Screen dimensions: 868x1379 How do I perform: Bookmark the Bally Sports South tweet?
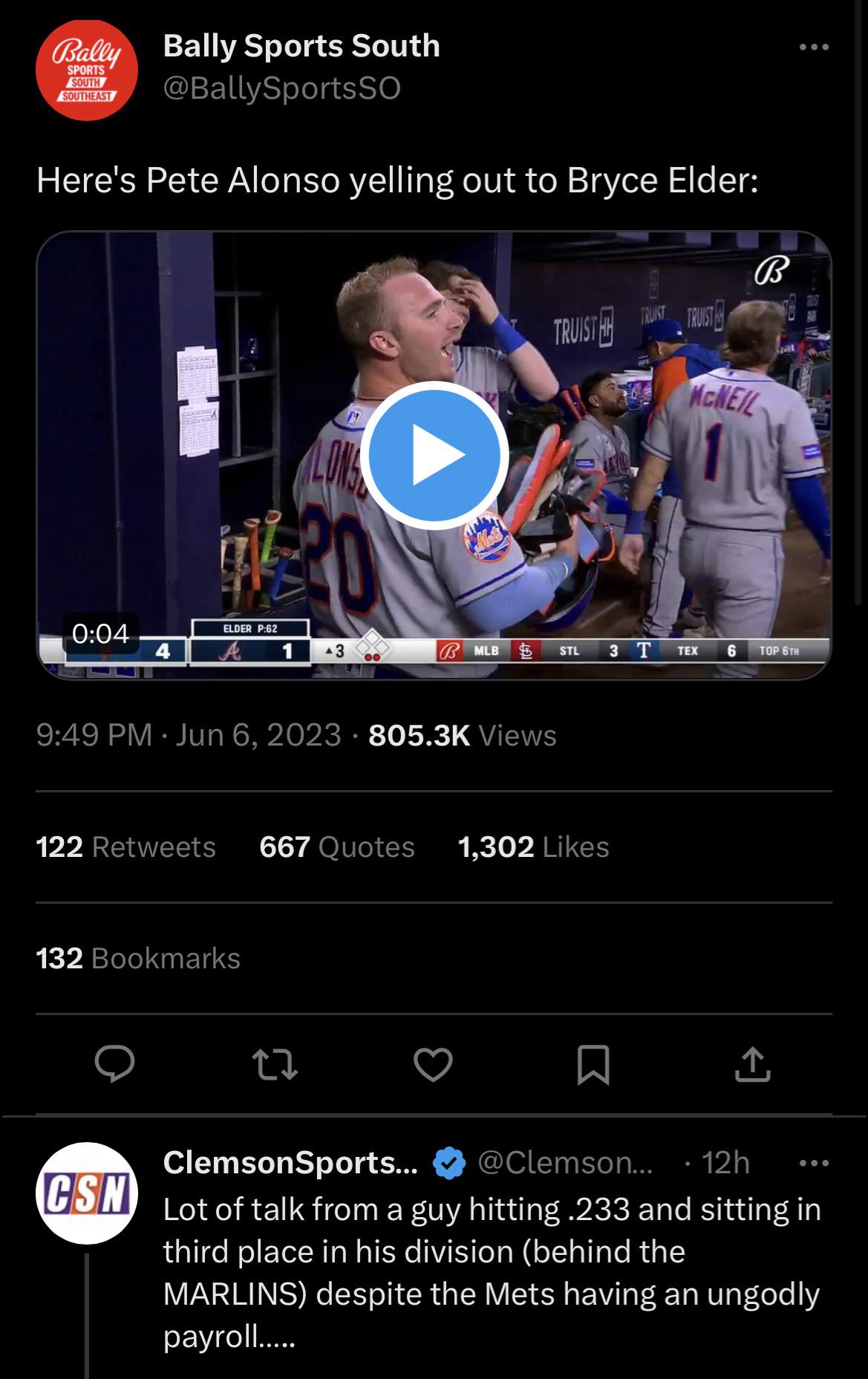point(593,1063)
